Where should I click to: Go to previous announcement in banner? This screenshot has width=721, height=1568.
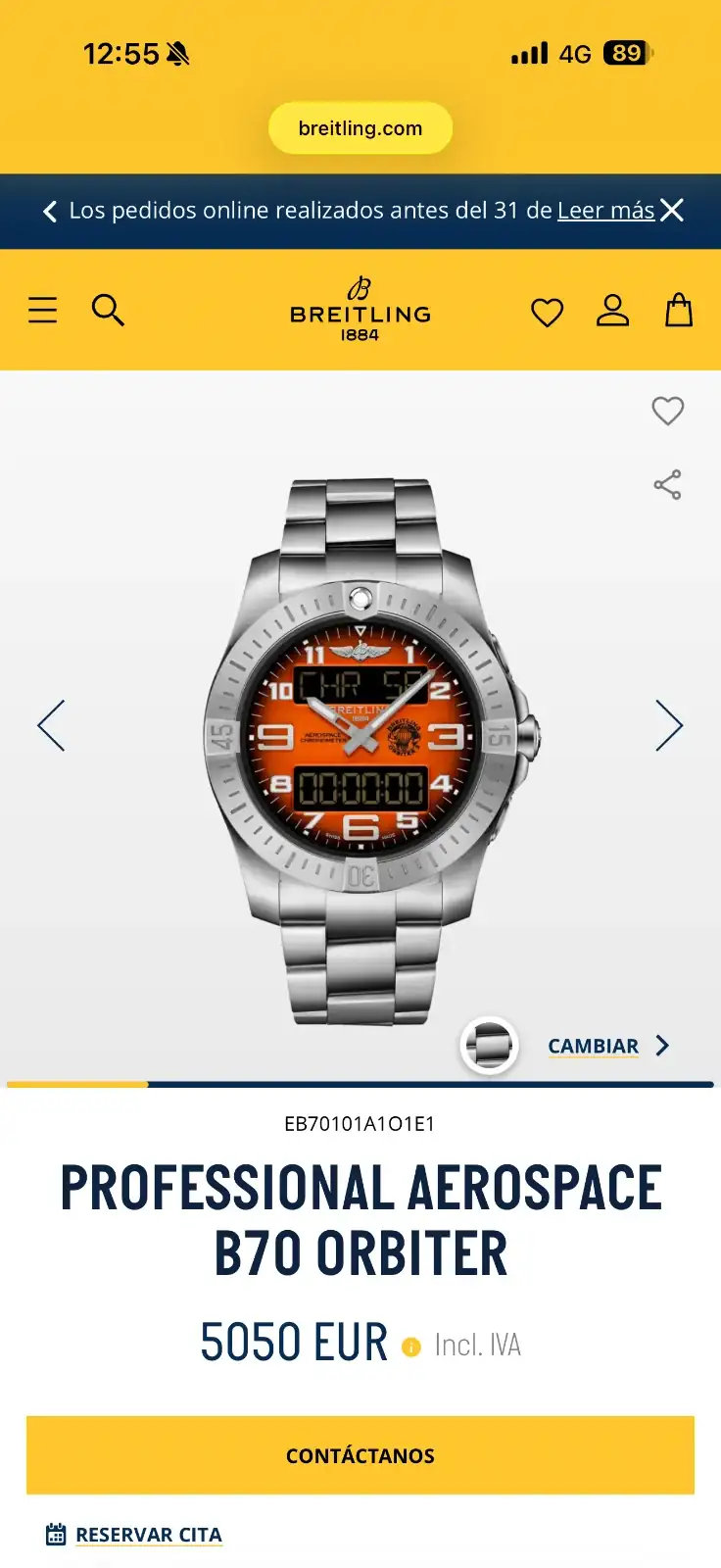click(50, 211)
